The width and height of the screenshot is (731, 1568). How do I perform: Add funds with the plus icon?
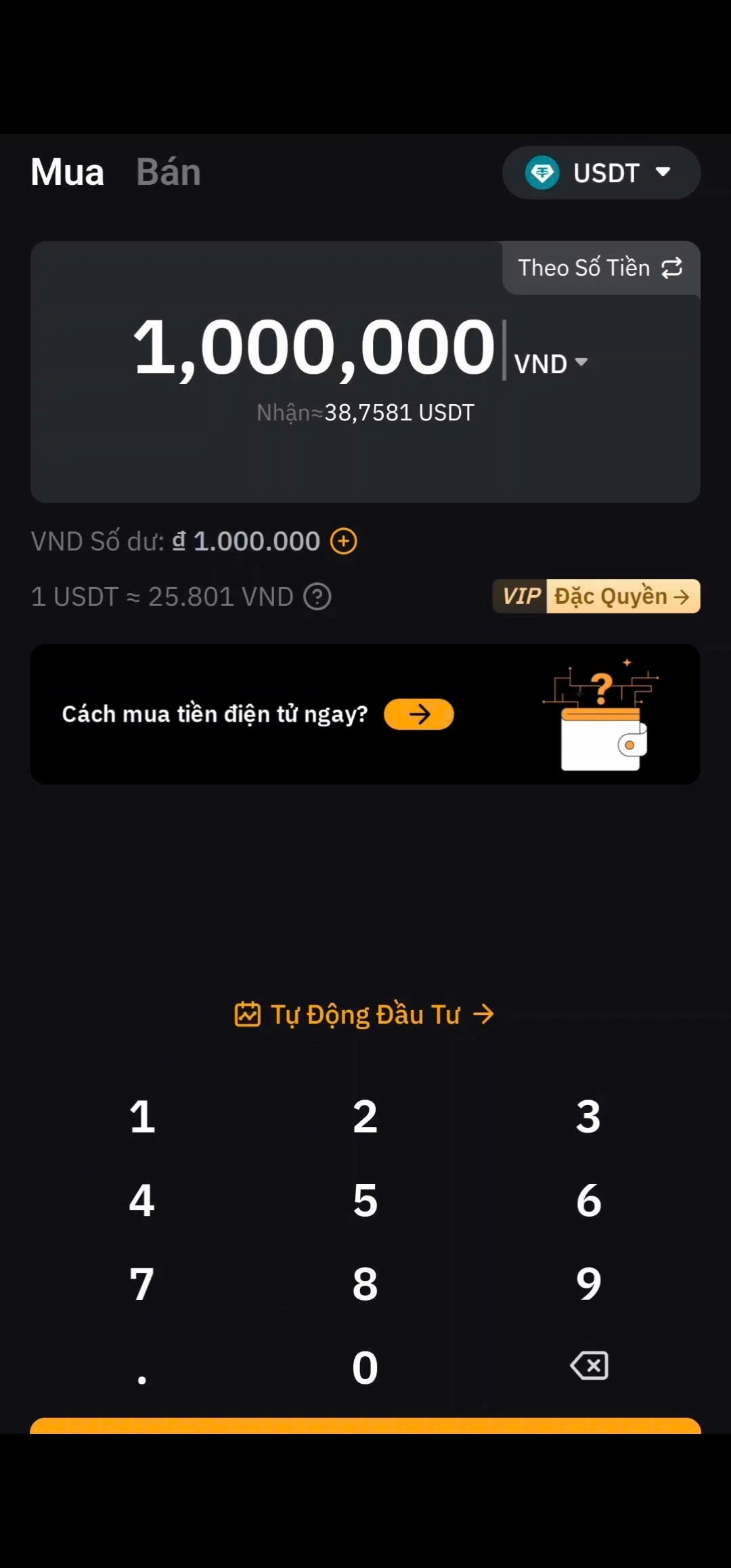tap(344, 542)
